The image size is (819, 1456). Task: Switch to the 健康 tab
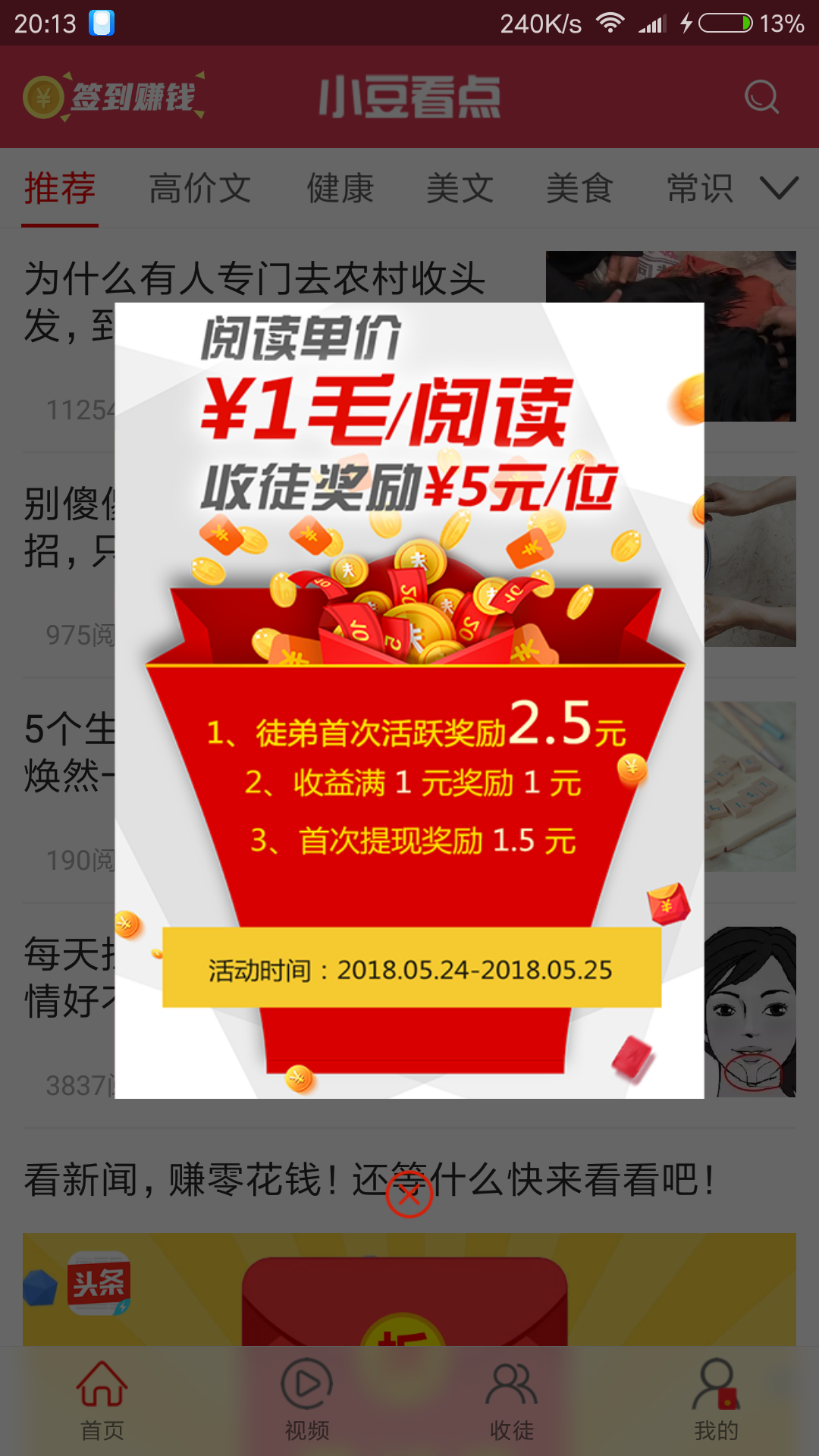pos(340,188)
